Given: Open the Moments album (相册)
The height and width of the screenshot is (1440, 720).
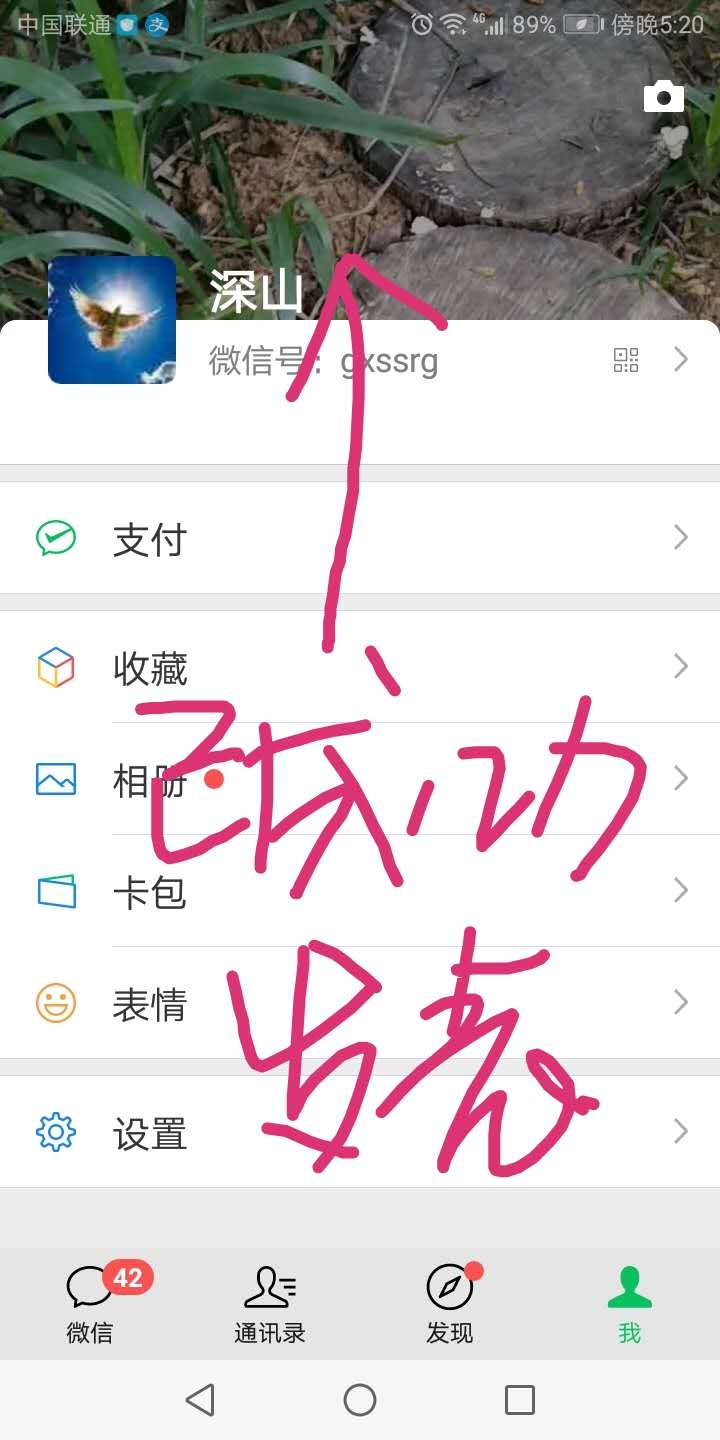Looking at the screenshot, I should tap(150, 780).
